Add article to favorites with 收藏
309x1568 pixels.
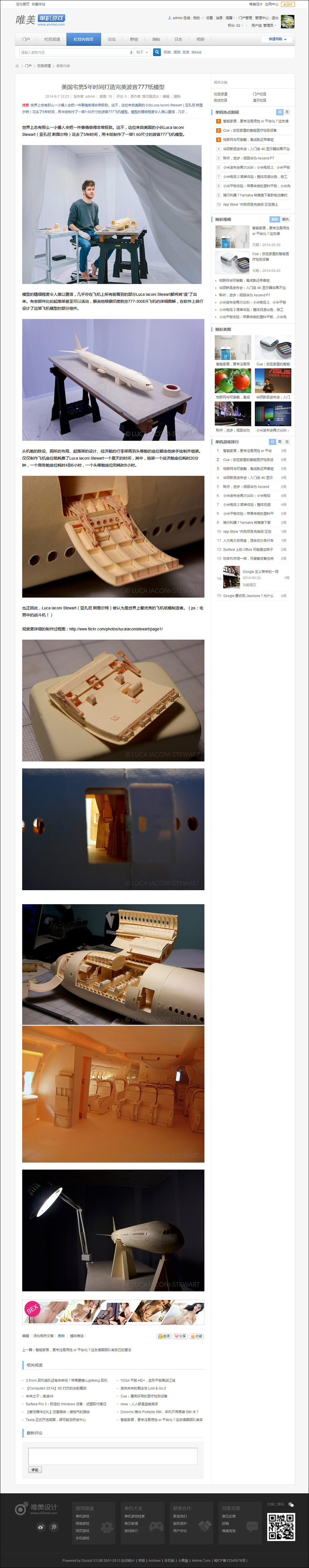point(197,1336)
